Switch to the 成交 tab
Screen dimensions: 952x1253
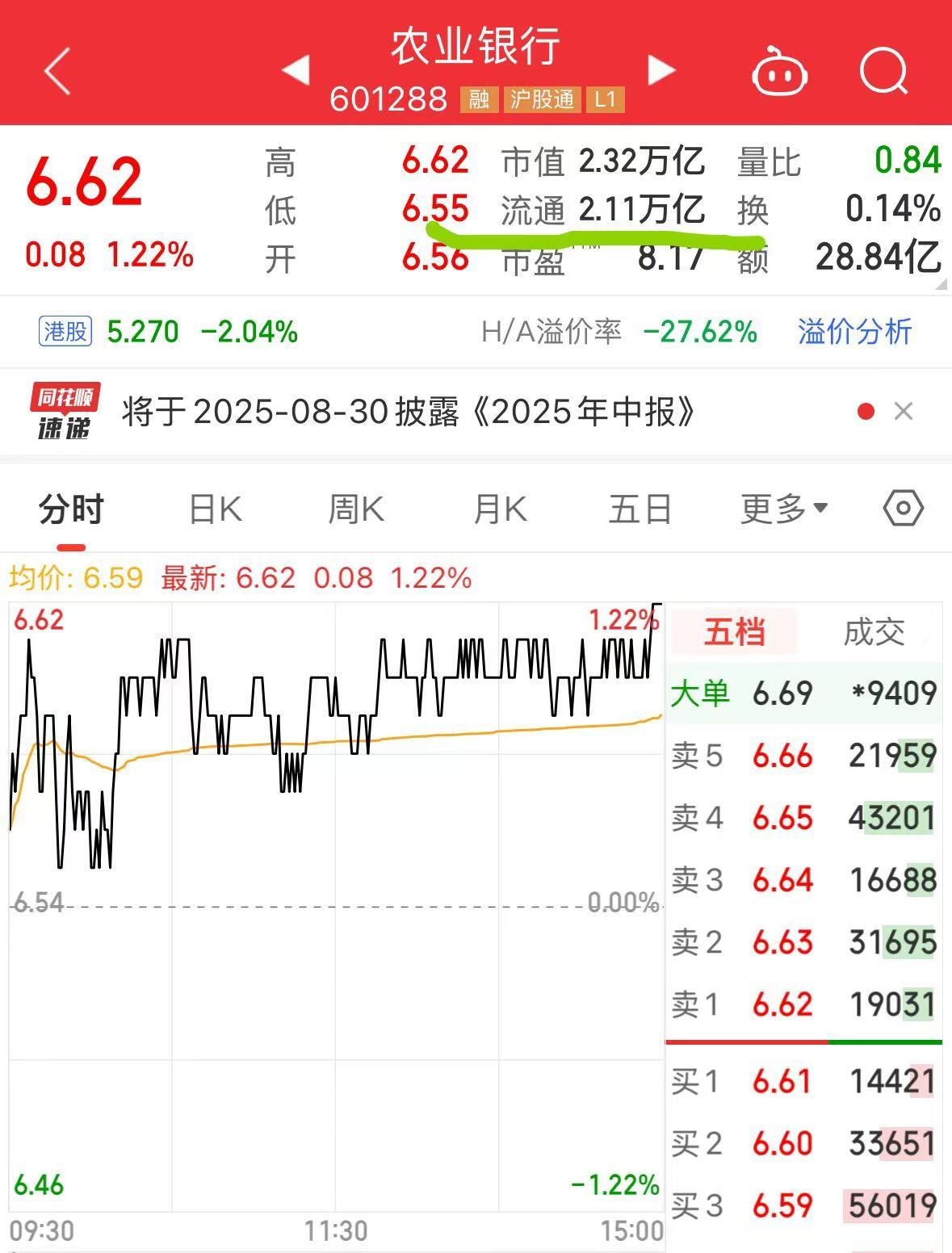coord(874,632)
